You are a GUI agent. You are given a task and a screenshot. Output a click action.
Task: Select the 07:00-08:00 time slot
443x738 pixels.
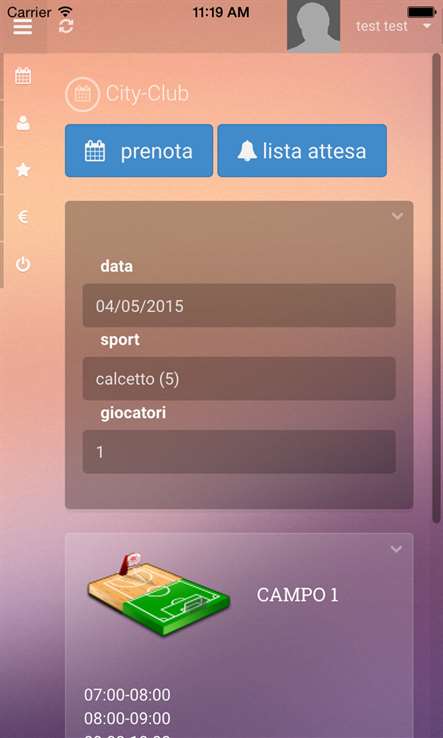click(x=127, y=695)
